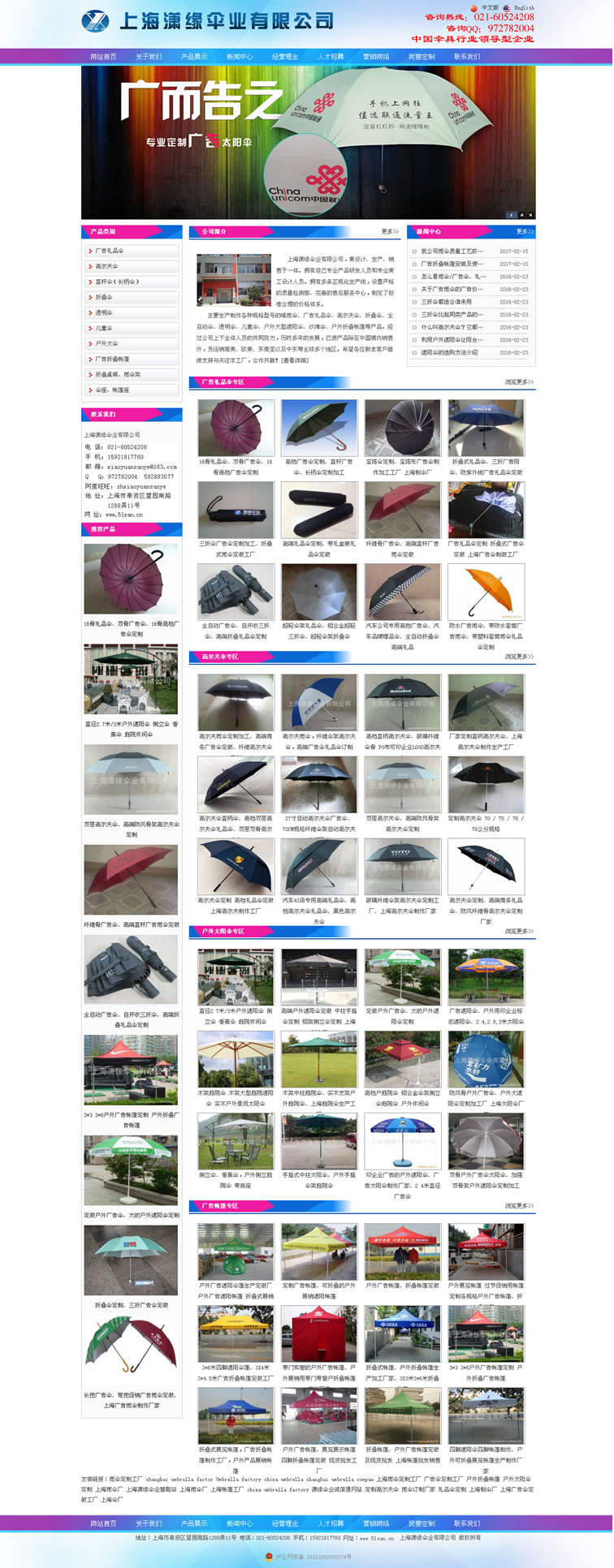The image size is (614, 1568).
Task: Tap 更多 next to 公司简介
Action: (390, 232)
